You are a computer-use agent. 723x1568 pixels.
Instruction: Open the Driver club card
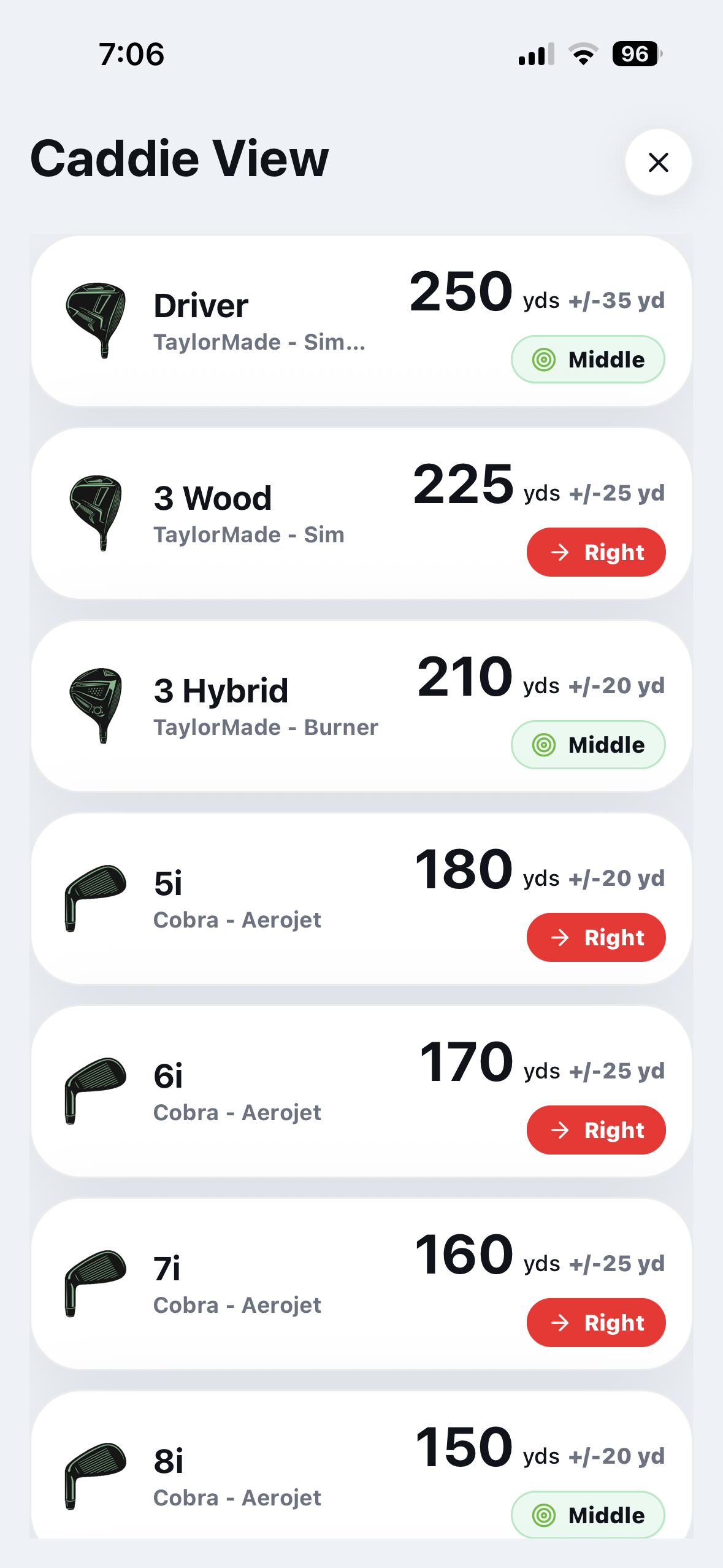361,321
